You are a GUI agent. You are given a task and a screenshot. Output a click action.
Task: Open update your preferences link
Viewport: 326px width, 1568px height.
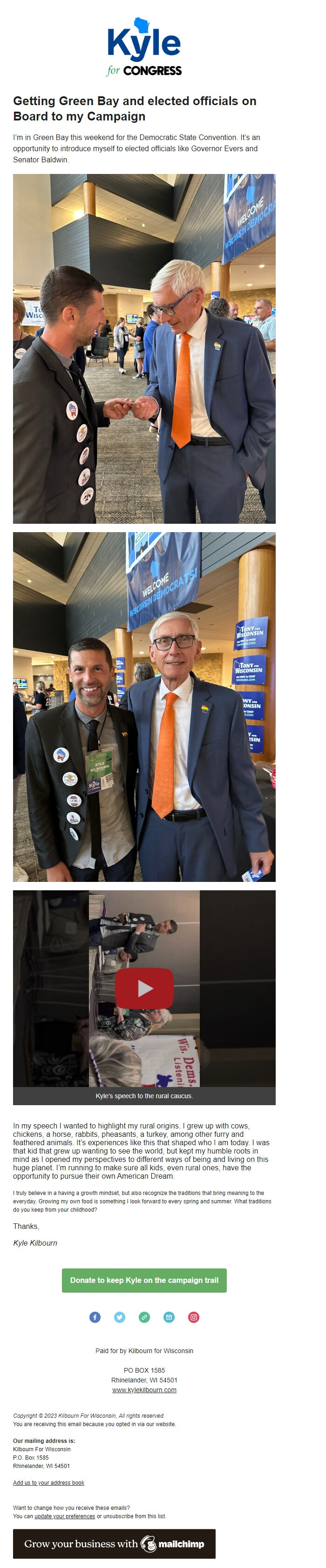(x=65, y=1516)
